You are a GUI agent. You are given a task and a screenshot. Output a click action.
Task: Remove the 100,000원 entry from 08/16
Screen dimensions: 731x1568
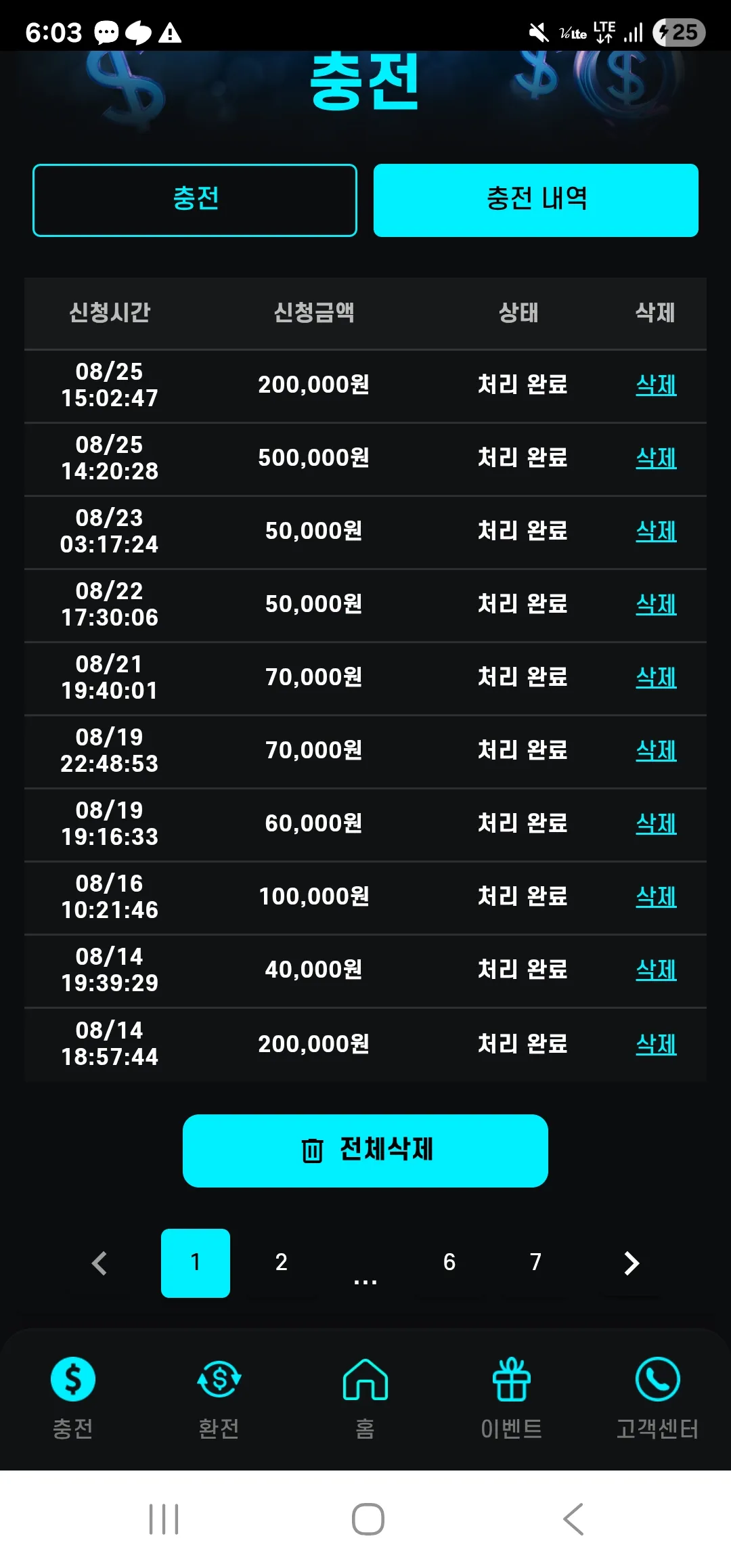[656, 897]
